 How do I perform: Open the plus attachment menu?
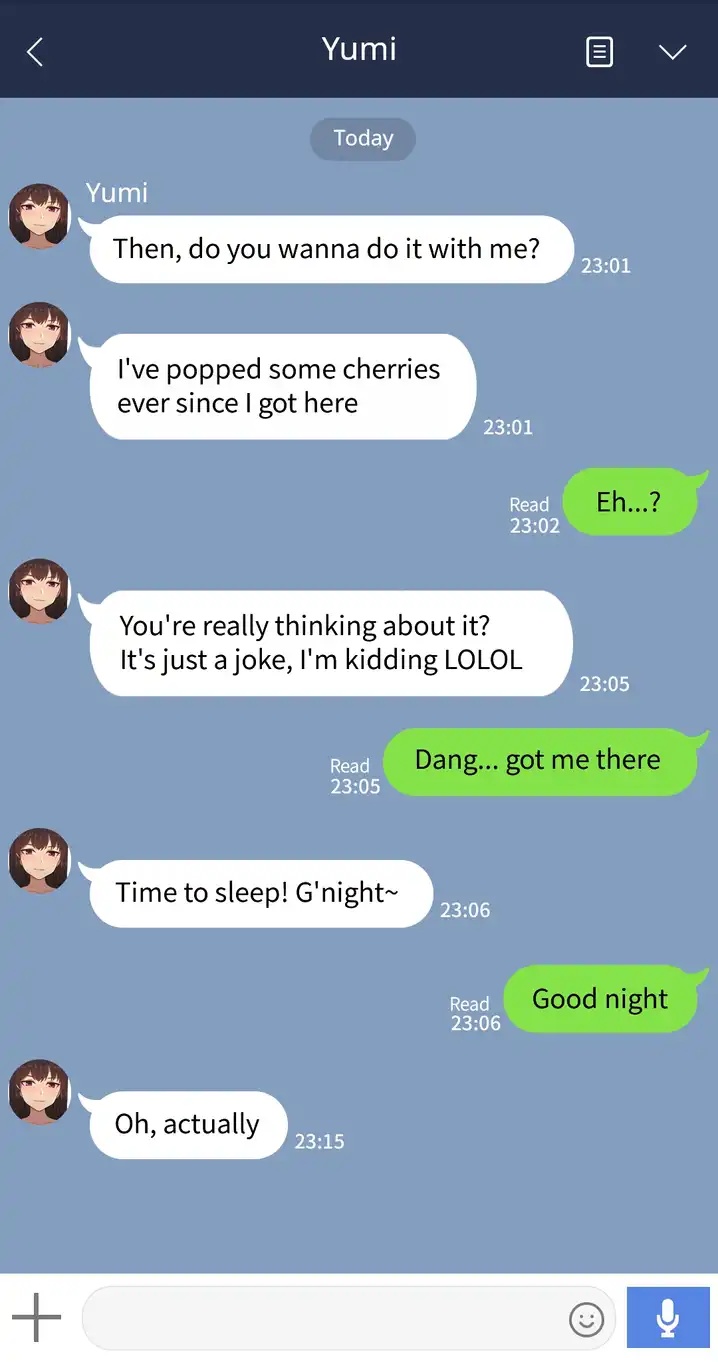click(x=37, y=1317)
